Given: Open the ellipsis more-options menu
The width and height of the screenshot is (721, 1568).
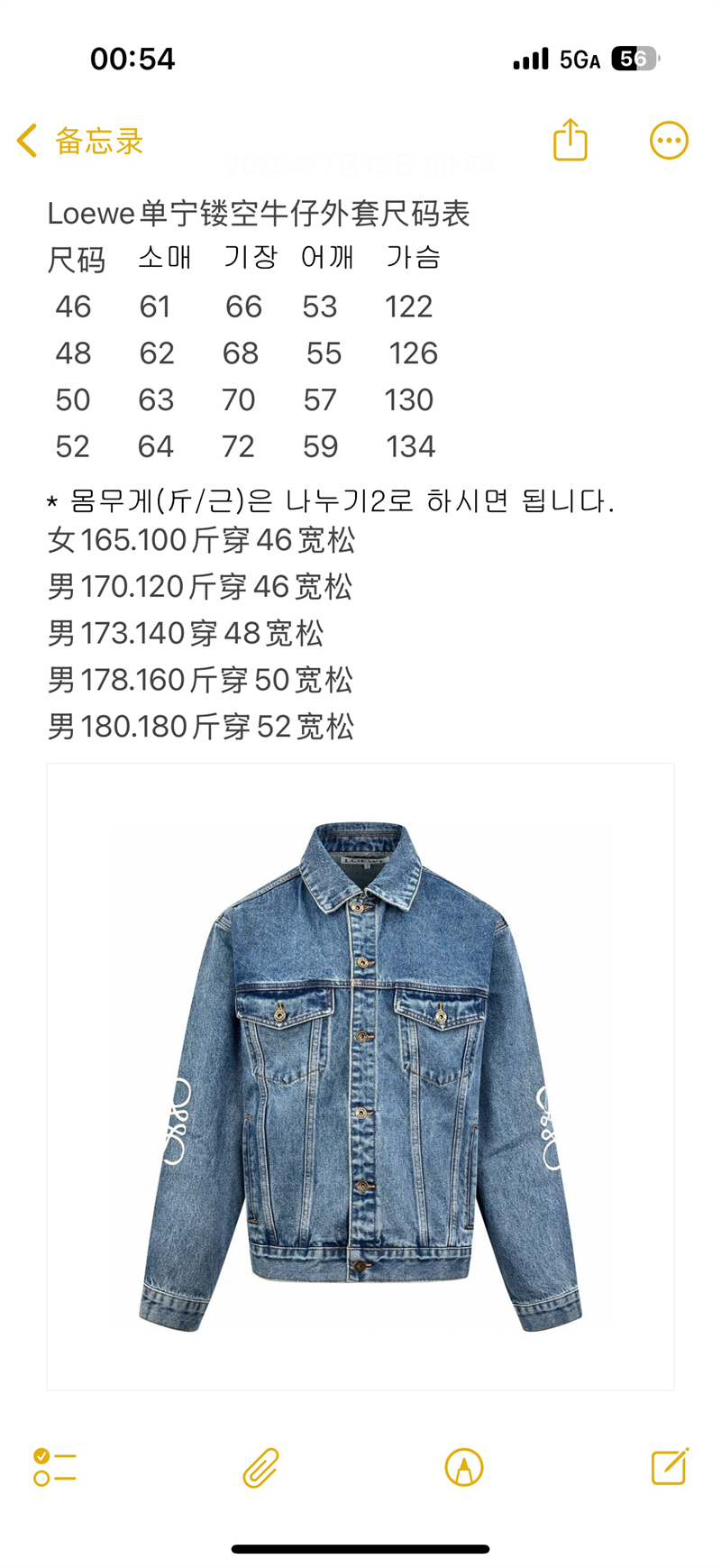Looking at the screenshot, I should tap(666, 141).
